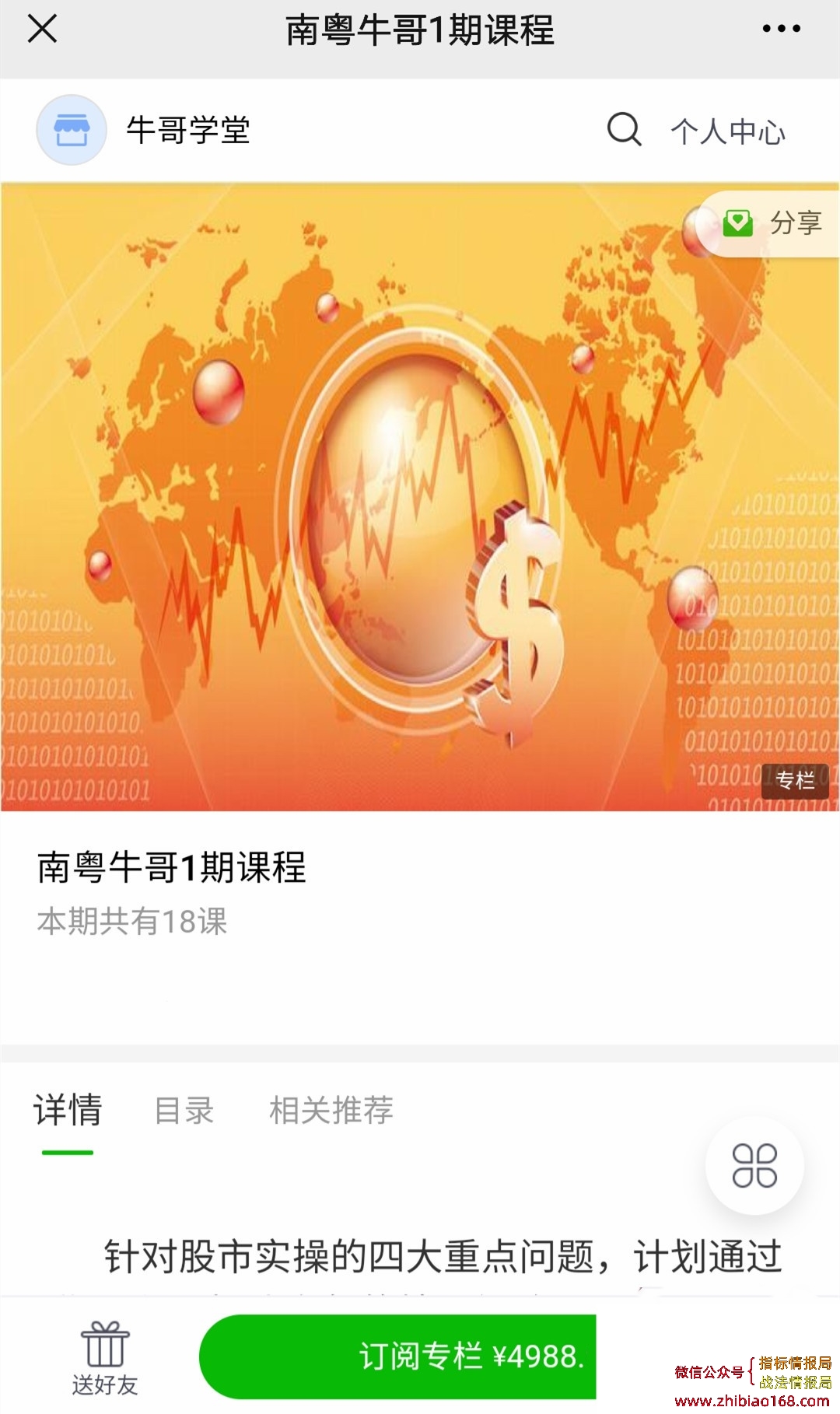This screenshot has width=840, height=1414.
Task: Open the three-dot overflow menu
Action: pos(781,30)
